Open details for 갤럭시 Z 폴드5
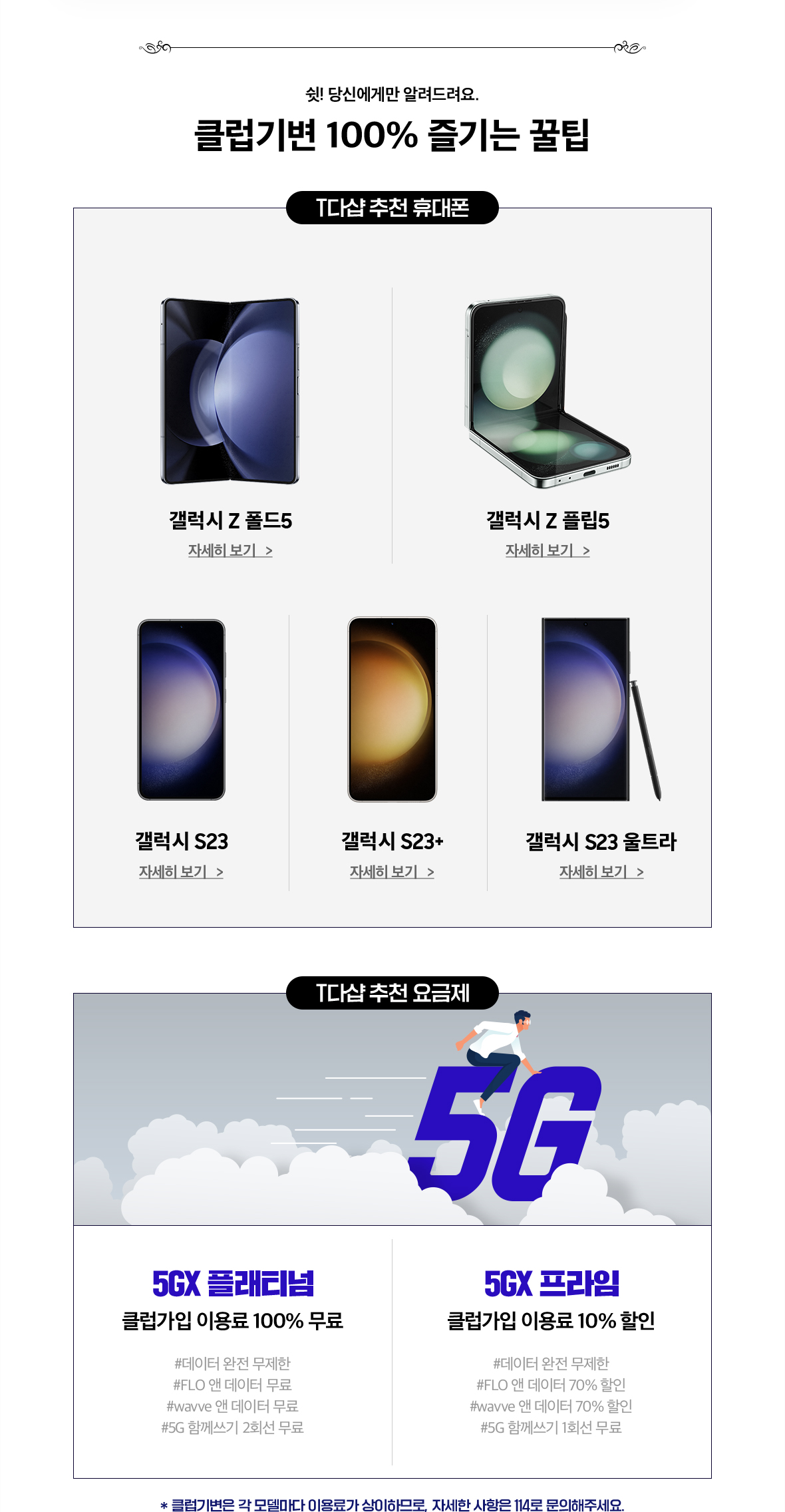 [x=230, y=550]
